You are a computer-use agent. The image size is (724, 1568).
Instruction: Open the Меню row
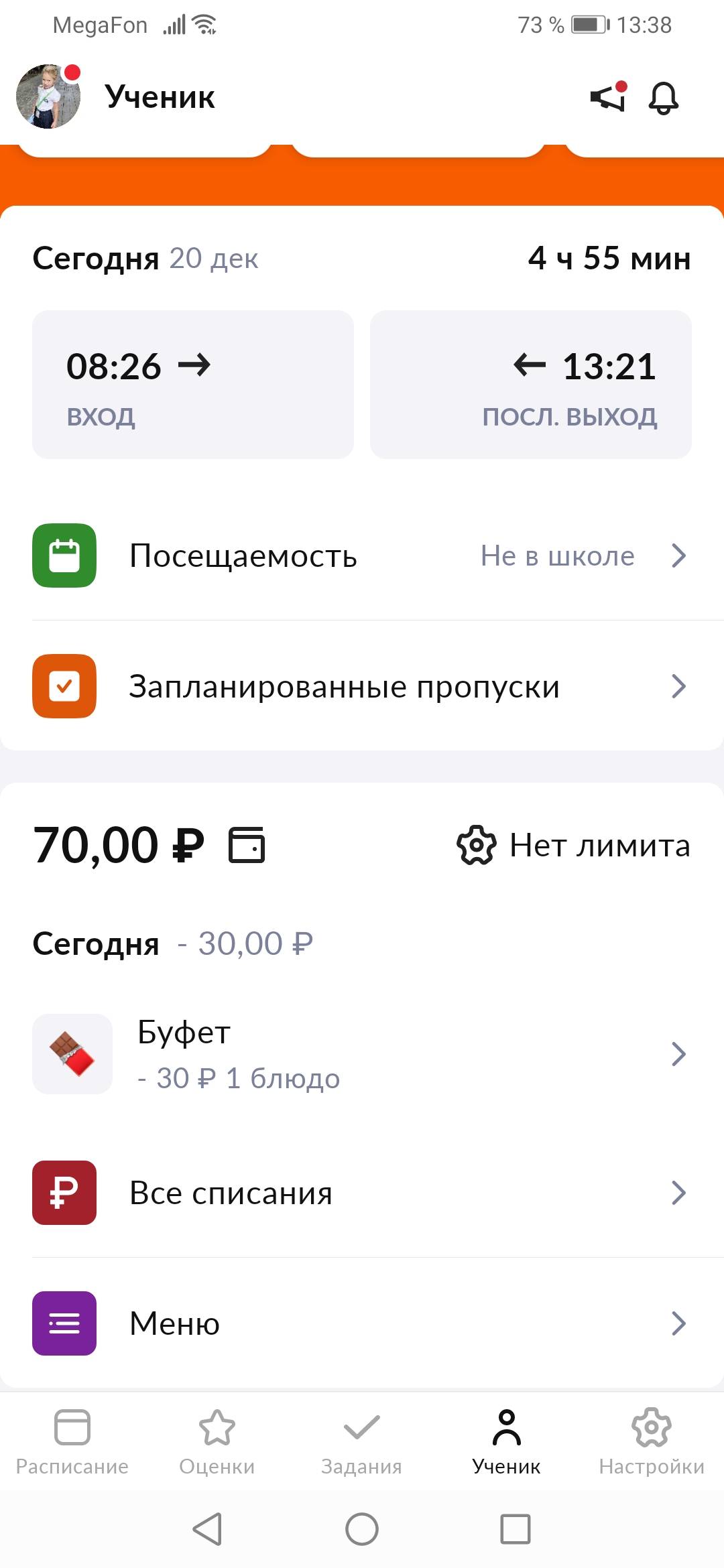362,1323
